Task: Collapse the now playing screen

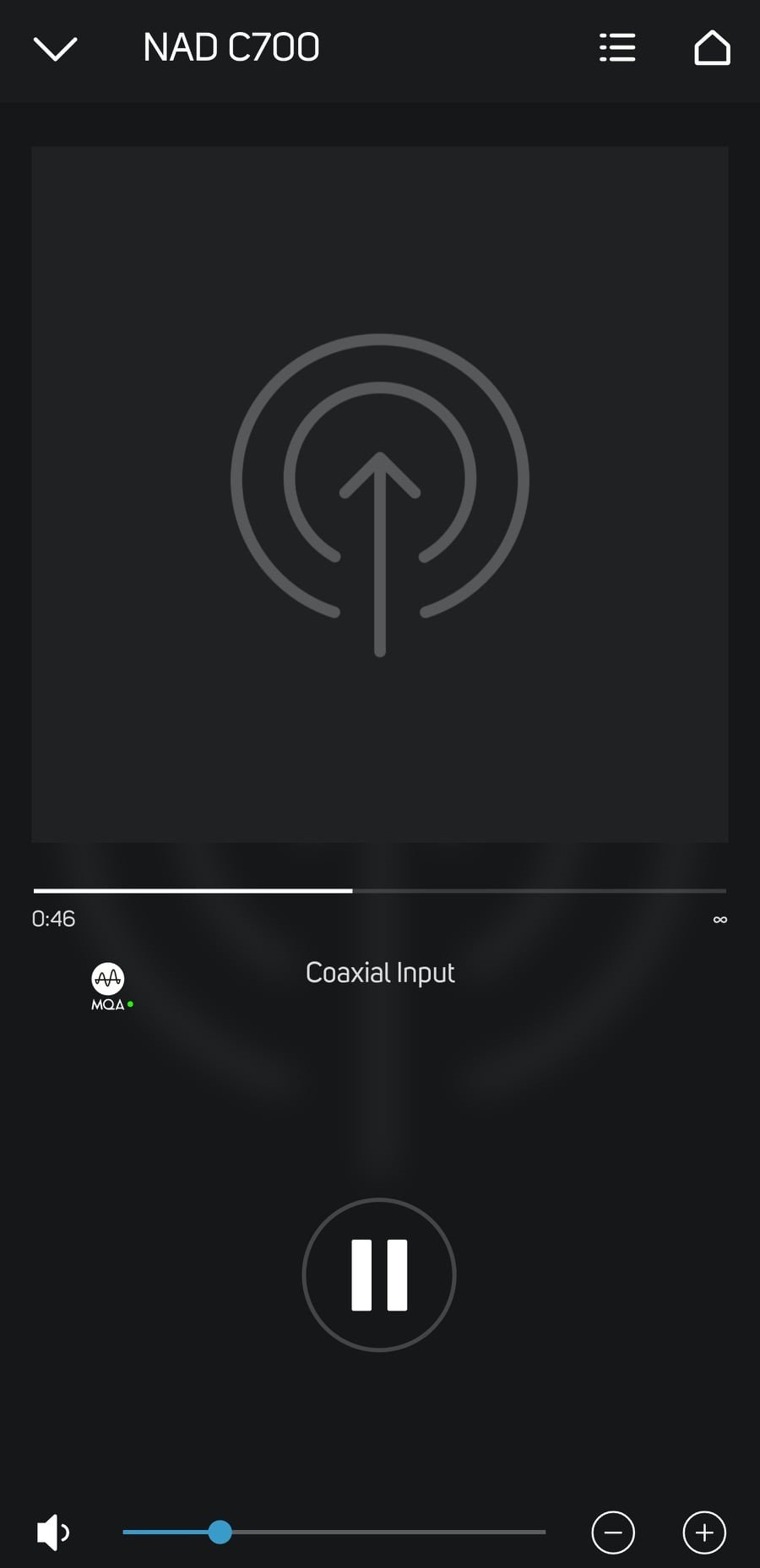Action: 55,48
